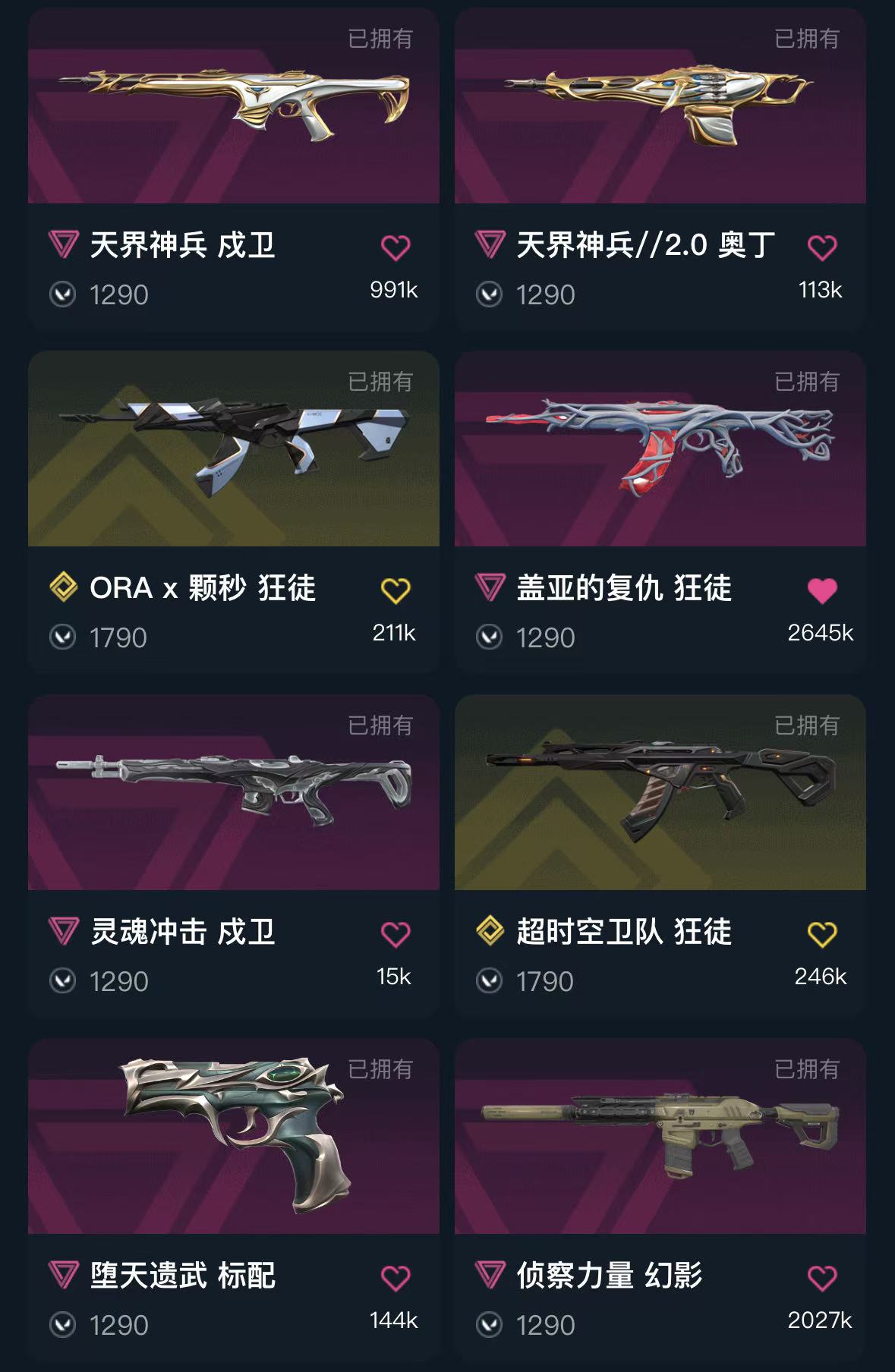This screenshot has width=895, height=1372.
Task: Tap the heart on 超时空卫队 狂徒
Action: click(x=821, y=934)
